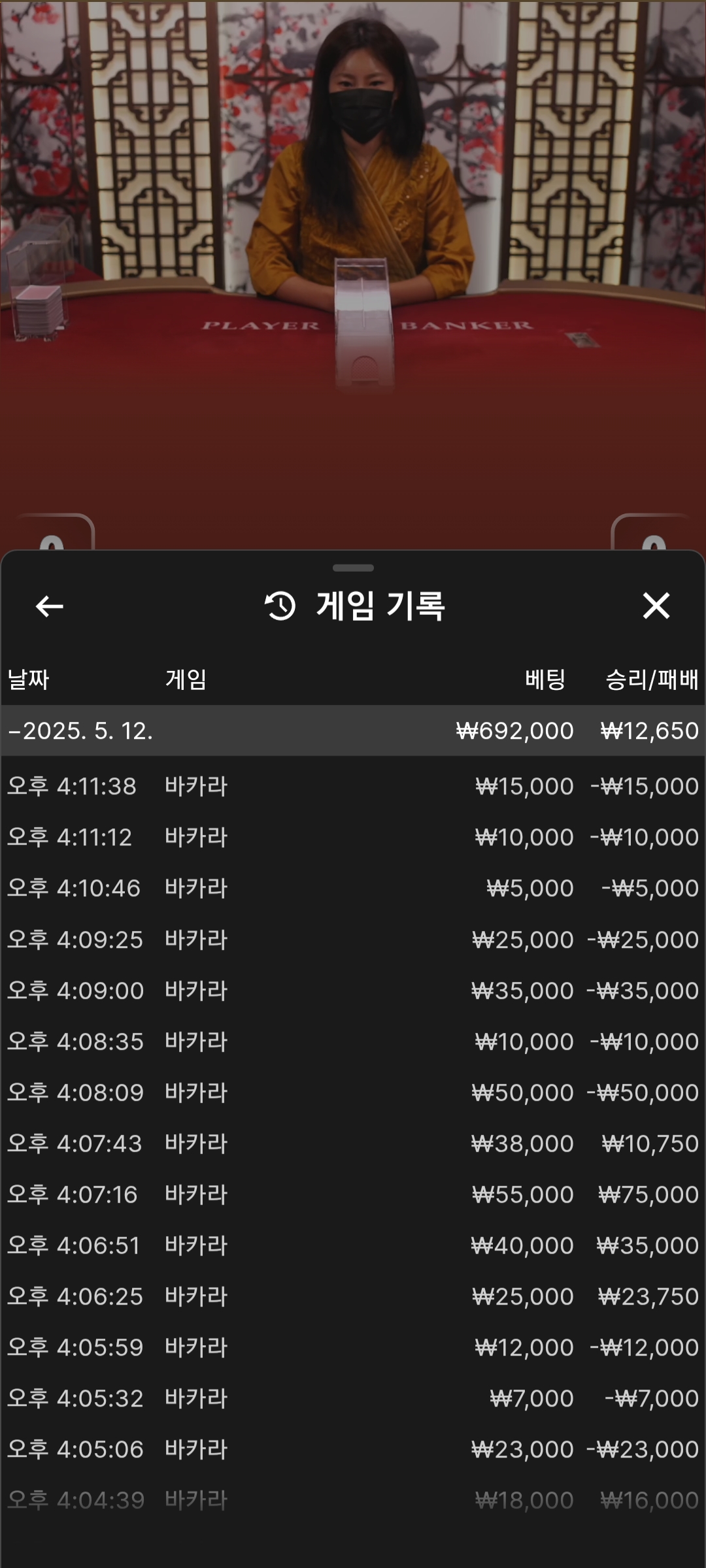Open the 오후 4:06:51 바카라 record
Screen dimensions: 706x1568
tap(353, 1245)
